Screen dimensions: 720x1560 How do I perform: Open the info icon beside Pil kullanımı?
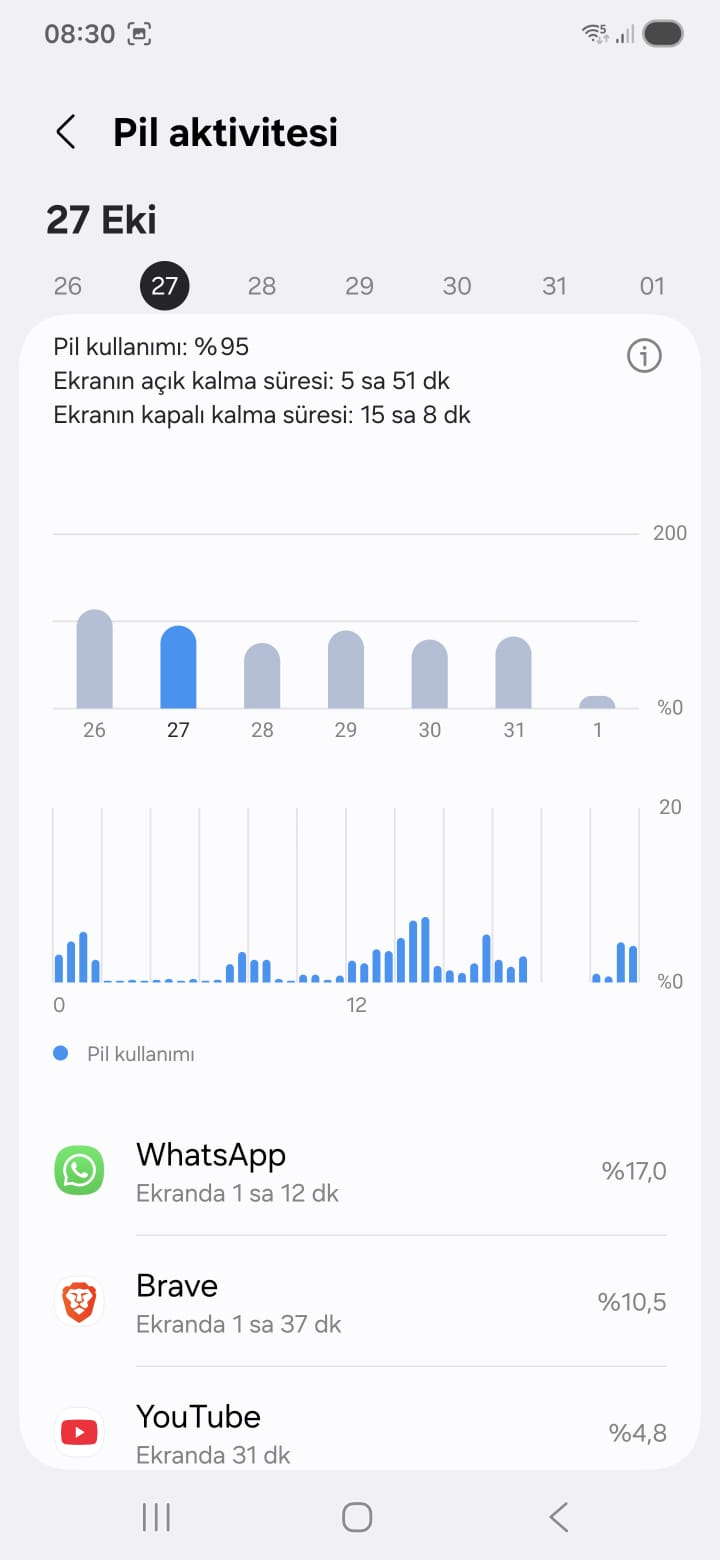[x=644, y=355]
